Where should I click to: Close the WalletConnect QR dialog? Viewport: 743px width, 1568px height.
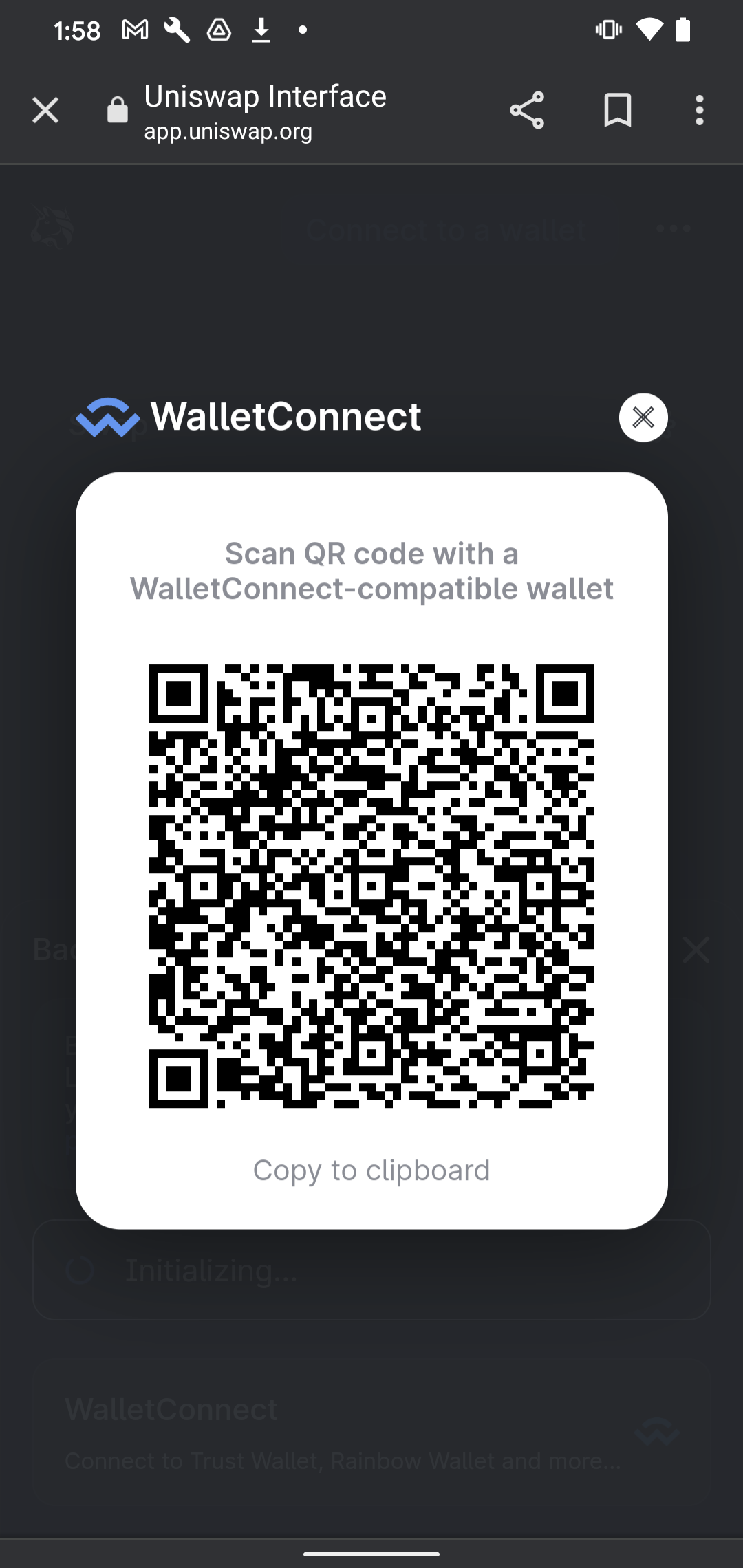point(643,417)
